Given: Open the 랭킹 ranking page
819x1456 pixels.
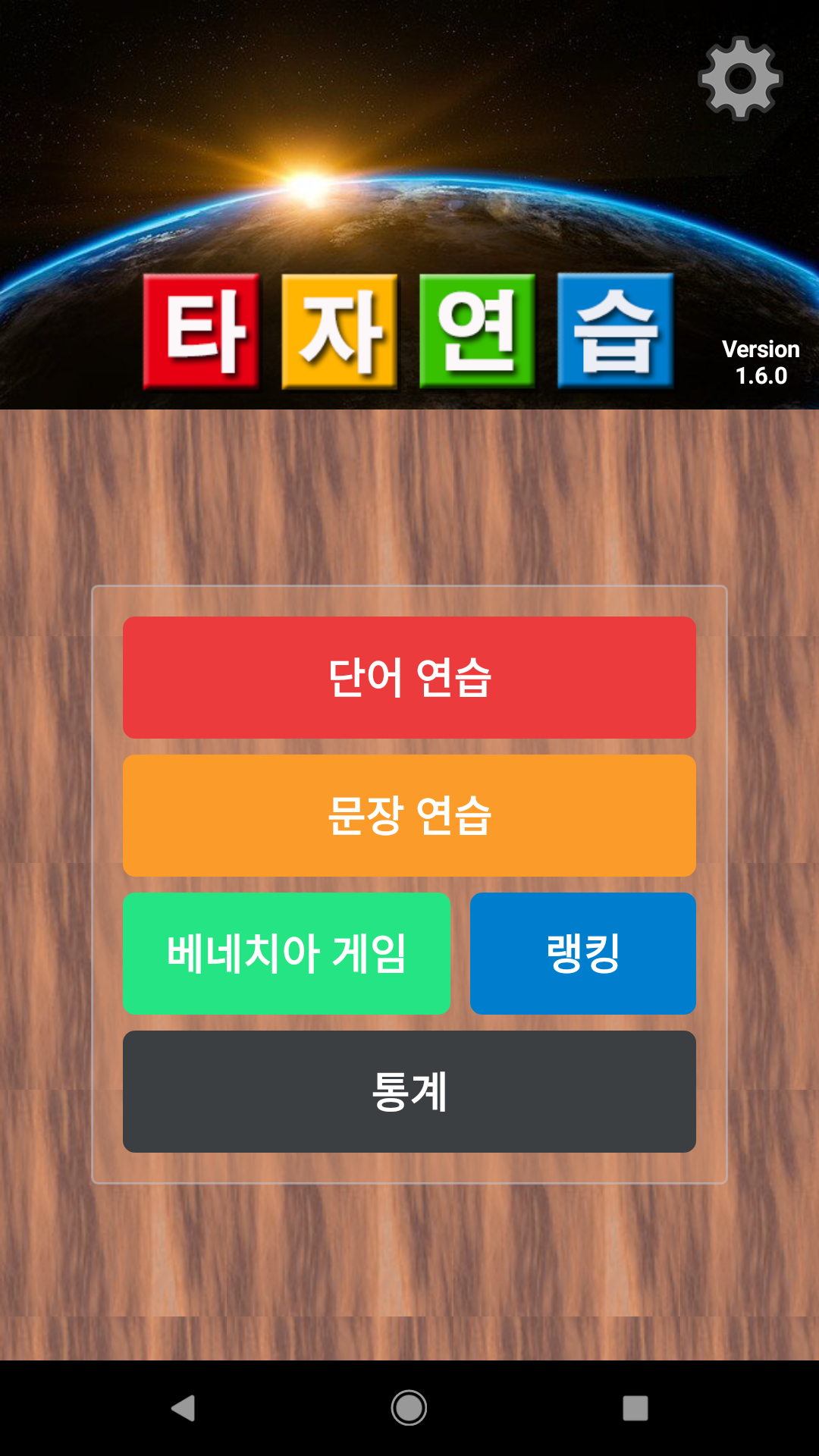Looking at the screenshot, I should [x=583, y=953].
